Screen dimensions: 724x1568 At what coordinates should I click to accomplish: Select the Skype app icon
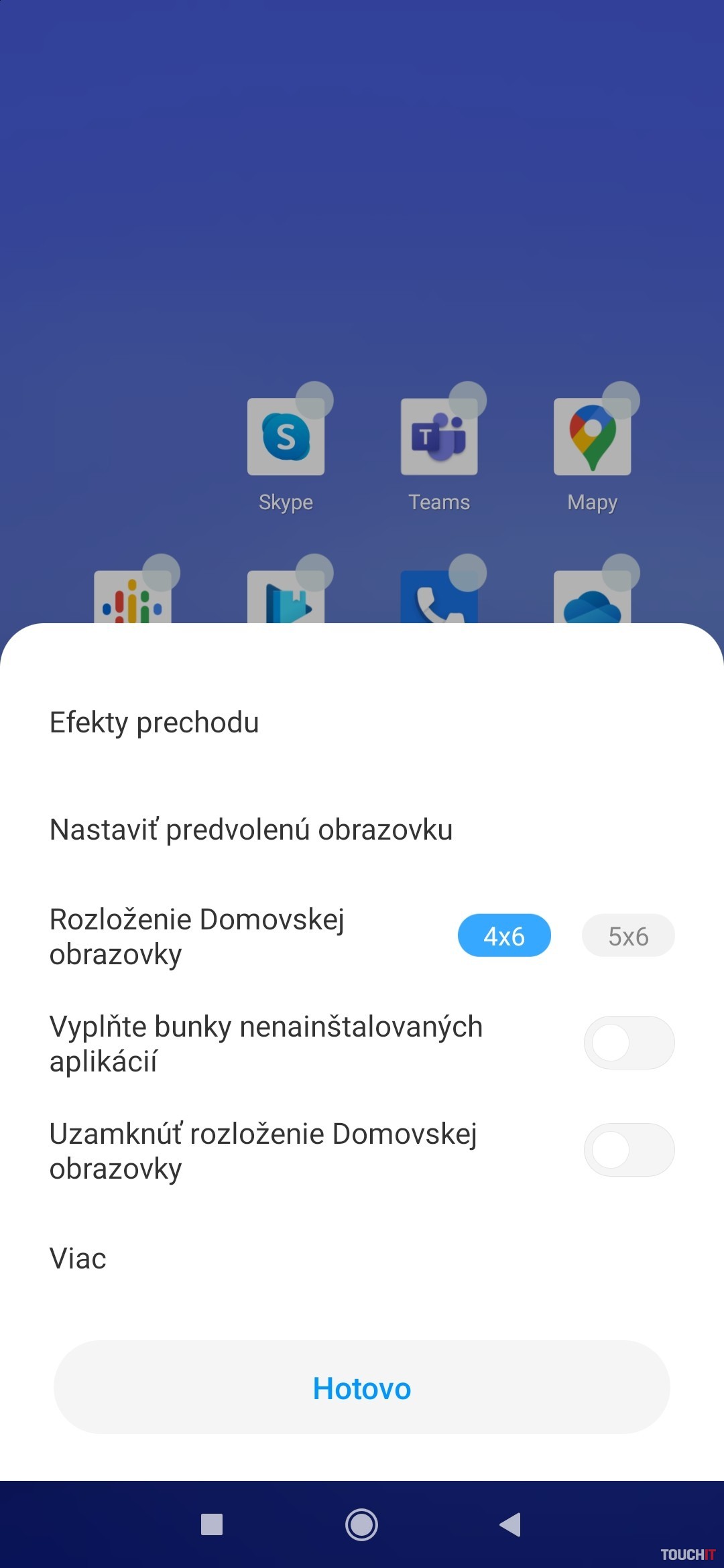coord(286,438)
